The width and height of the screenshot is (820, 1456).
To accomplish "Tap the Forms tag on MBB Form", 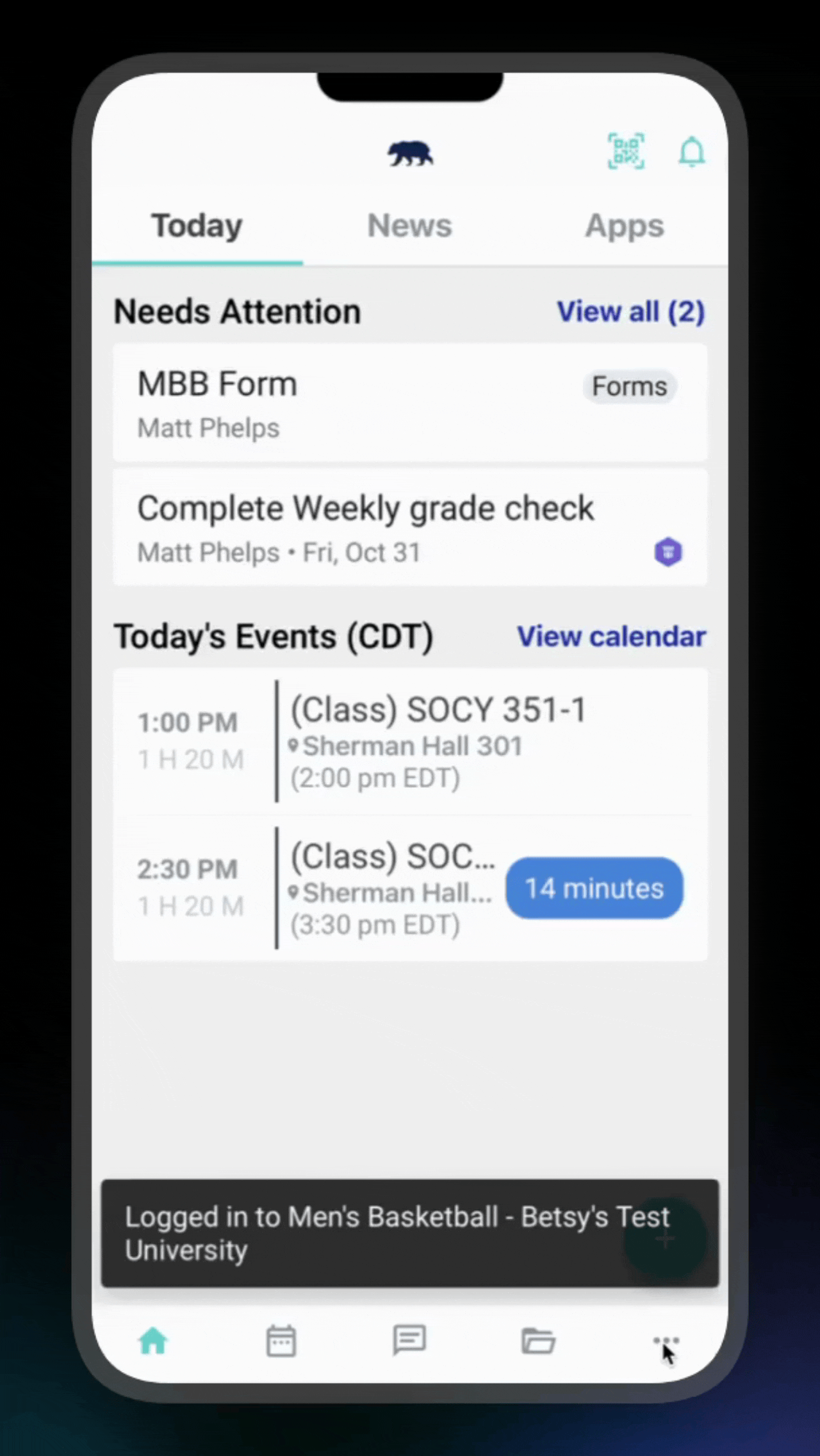I will pyautogui.click(x=630, y=386).
